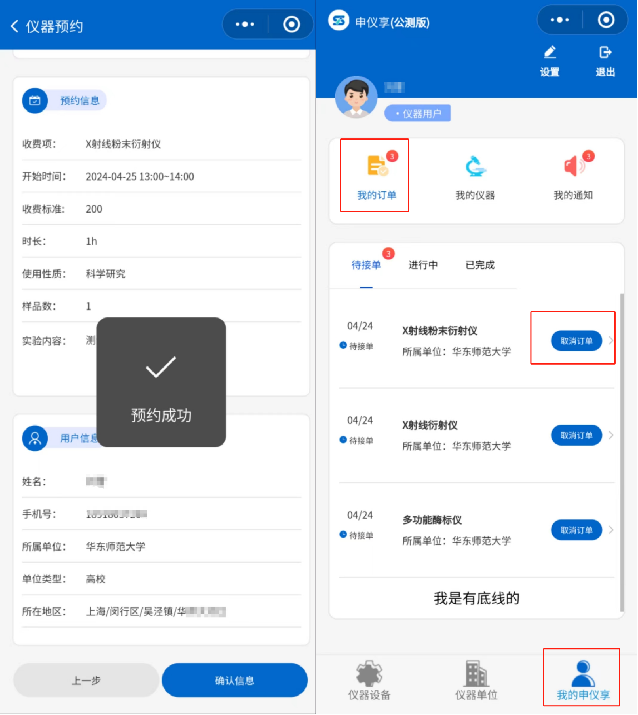
Task: Switch to the 待接单 tab
Action: click(366, 265)
